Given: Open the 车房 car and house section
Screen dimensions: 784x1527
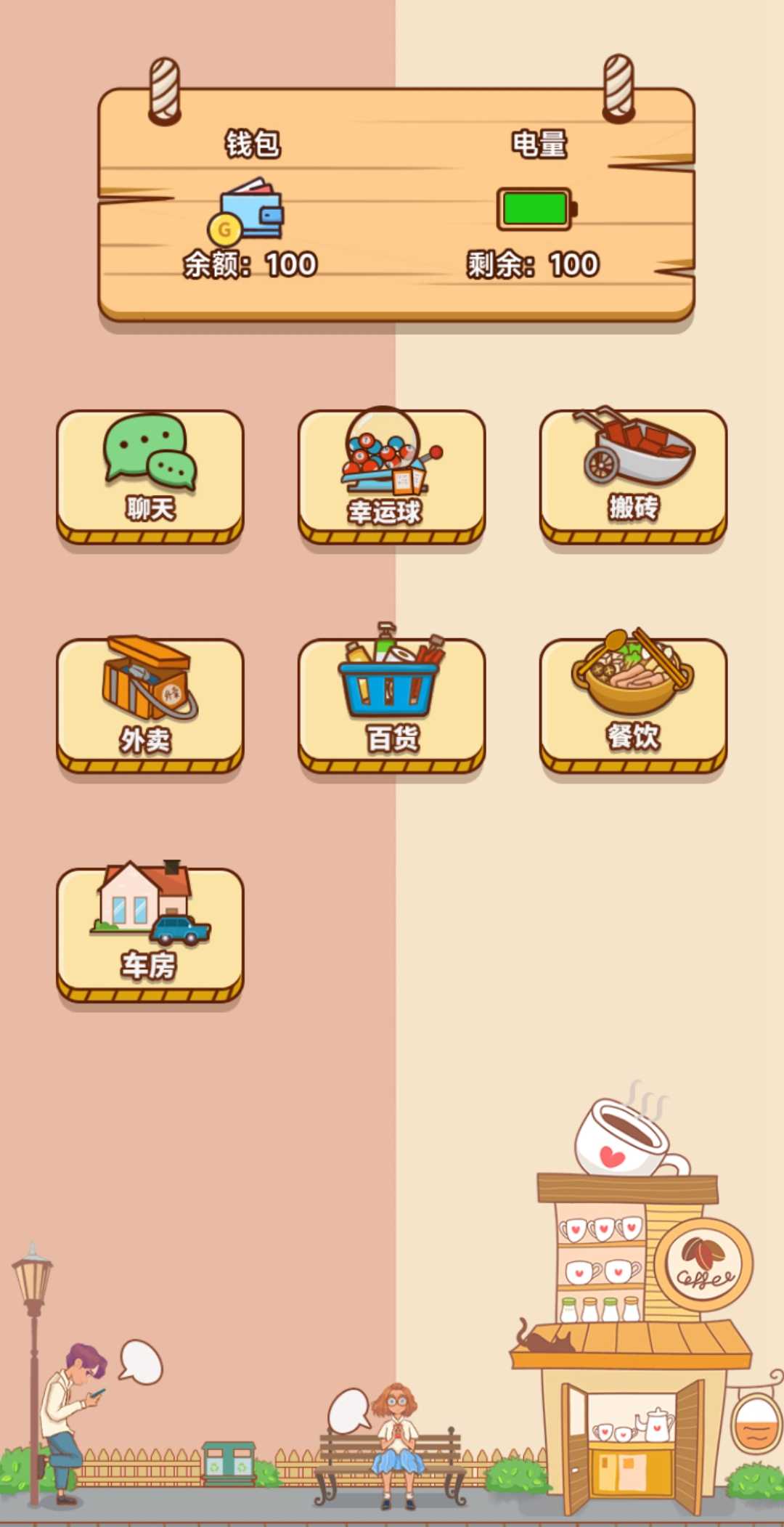Looking at the screenshot, I should [150, 933].
